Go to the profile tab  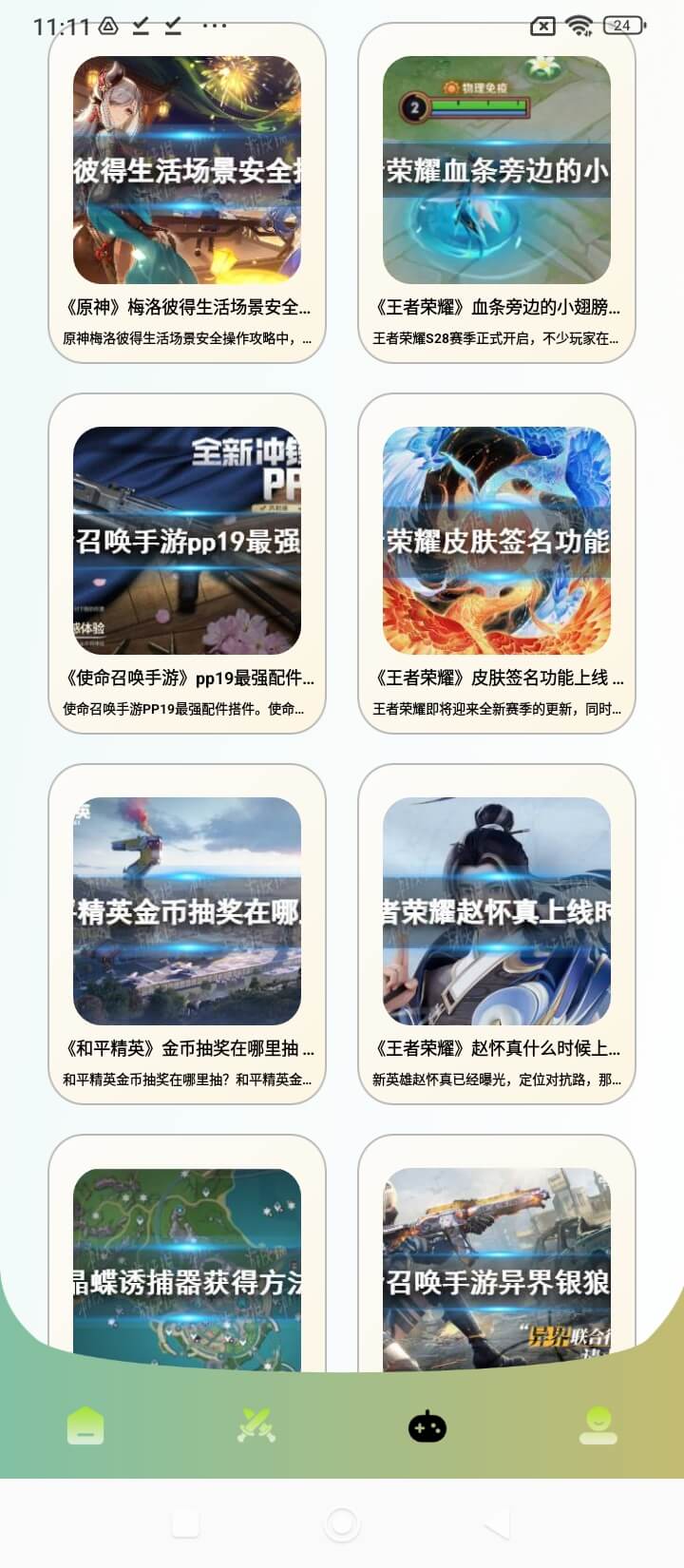point(598,1426)
